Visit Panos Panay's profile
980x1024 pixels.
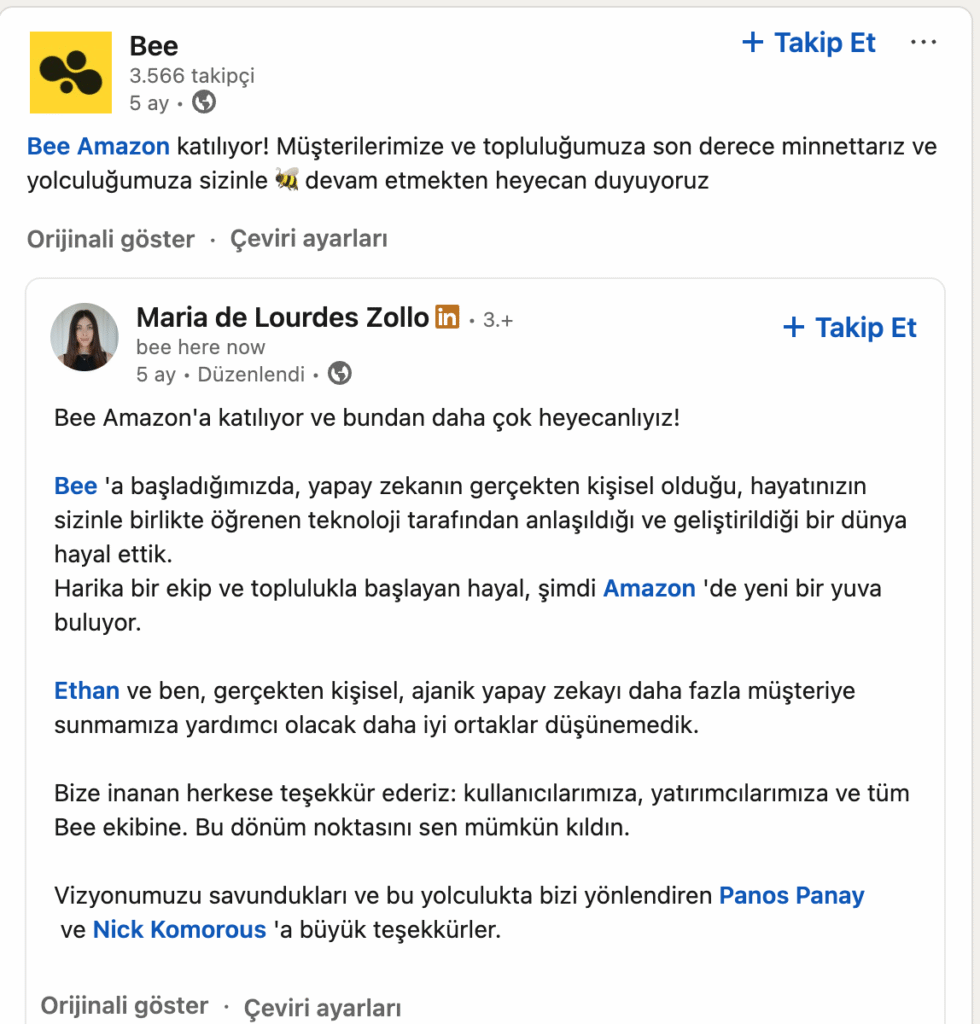791,896
